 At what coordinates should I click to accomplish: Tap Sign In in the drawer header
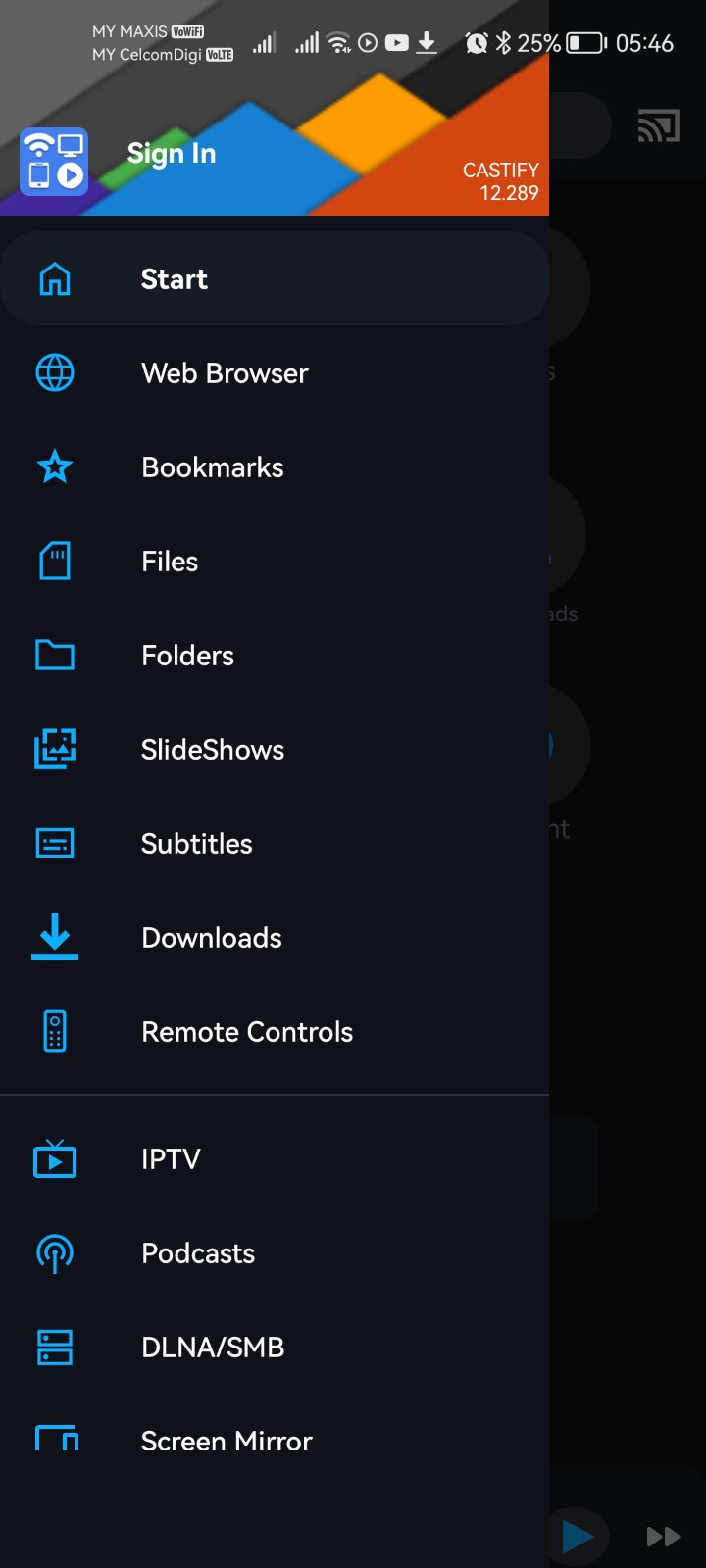172,154
